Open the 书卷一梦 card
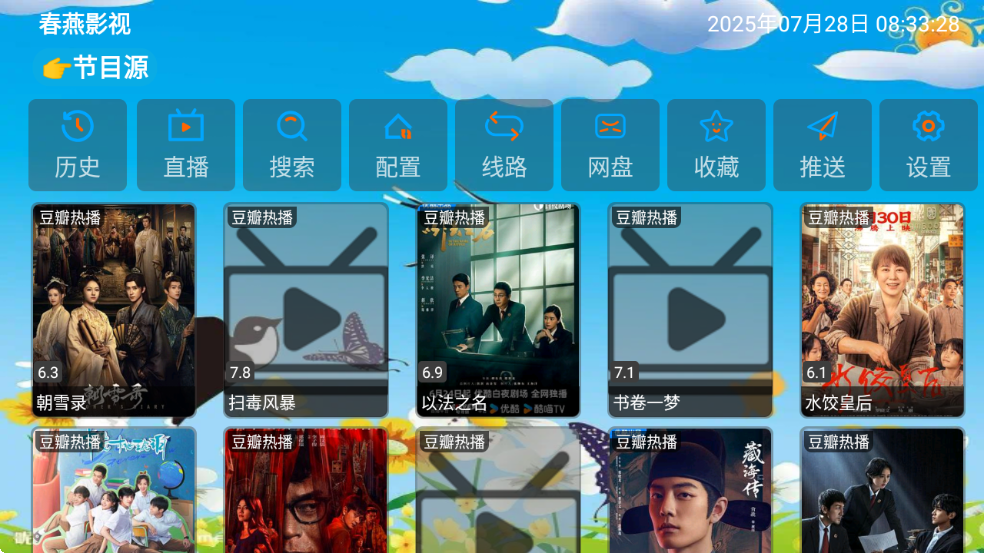This screenshot has width=984, height=553. point(690,310)
